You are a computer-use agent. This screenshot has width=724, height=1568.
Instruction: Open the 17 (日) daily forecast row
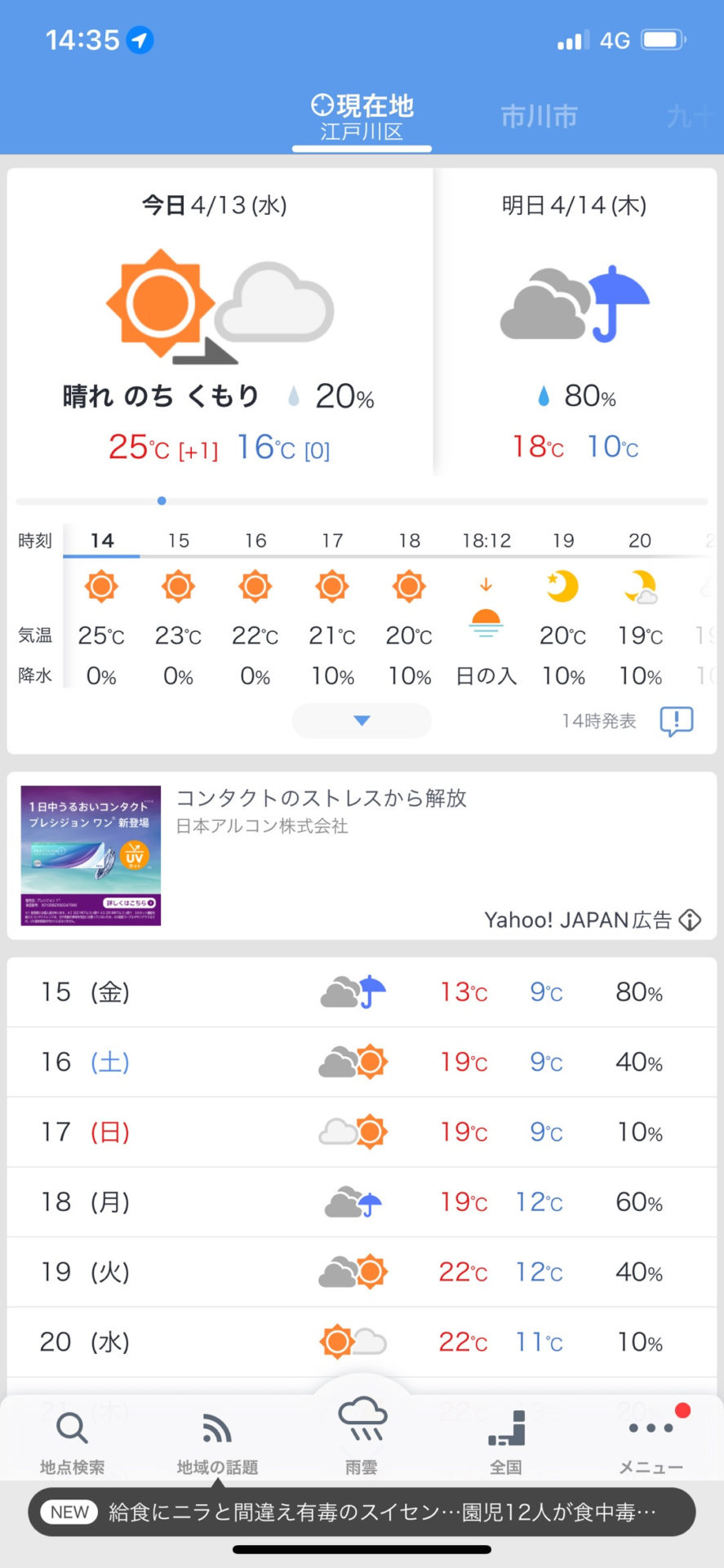pyautogui.click(x=362, y=1132)
